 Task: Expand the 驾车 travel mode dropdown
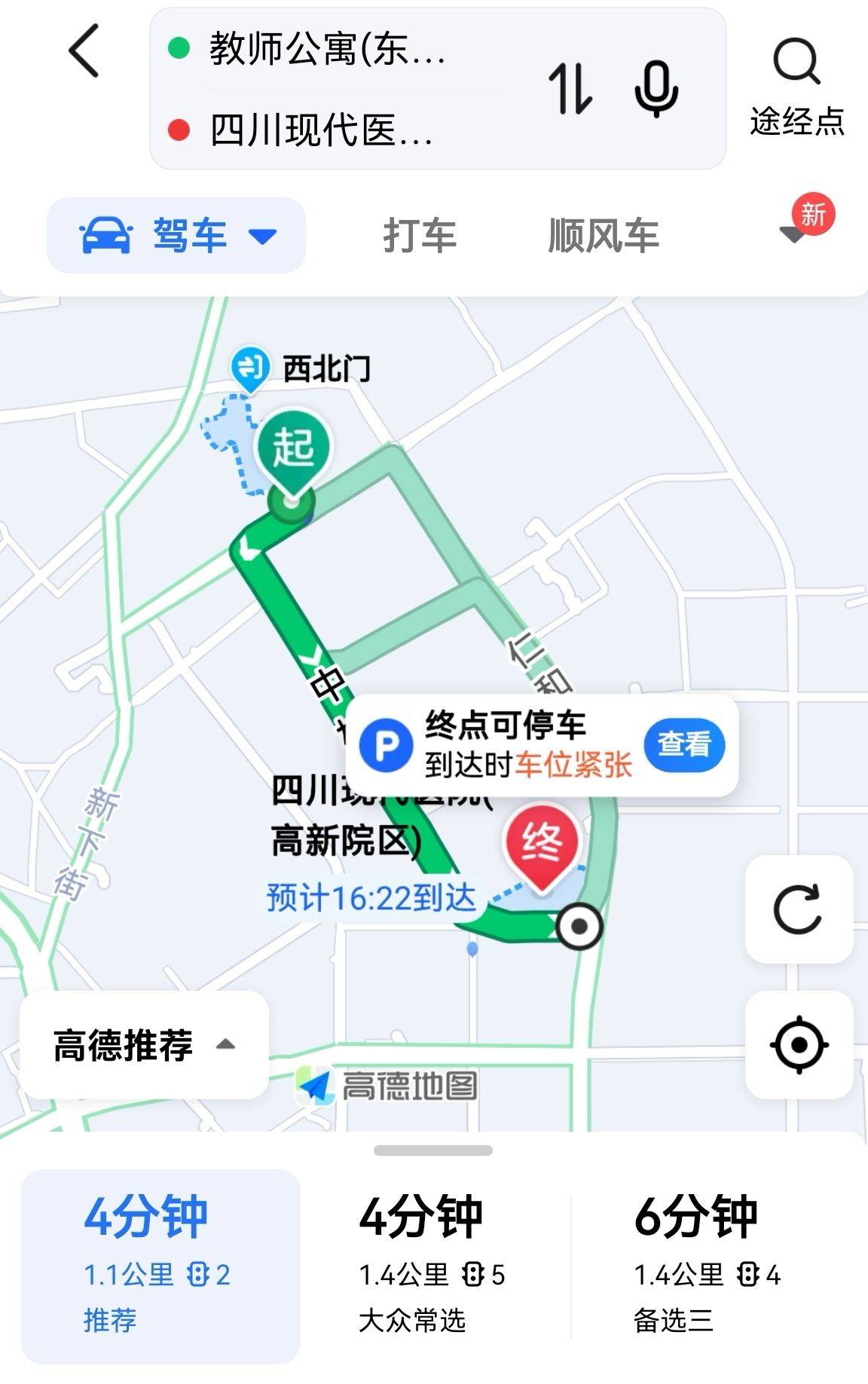tap(176, 236)
